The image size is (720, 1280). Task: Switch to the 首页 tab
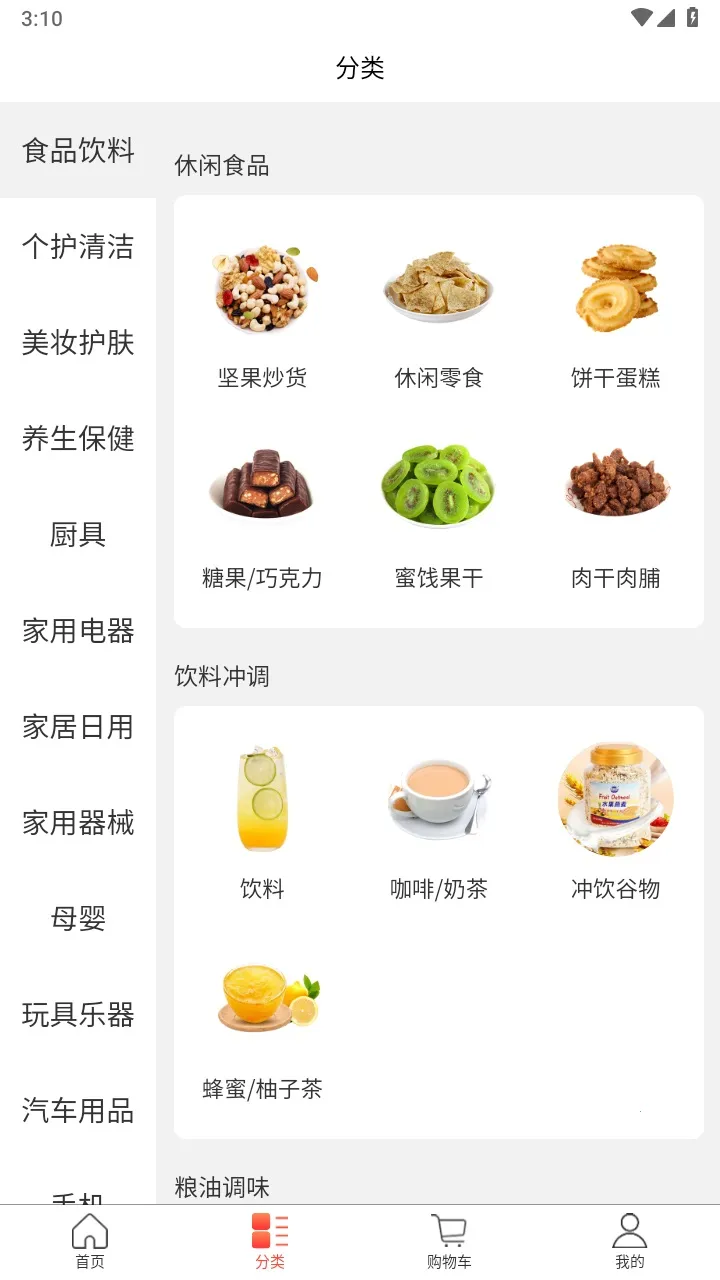[90, 1241]
